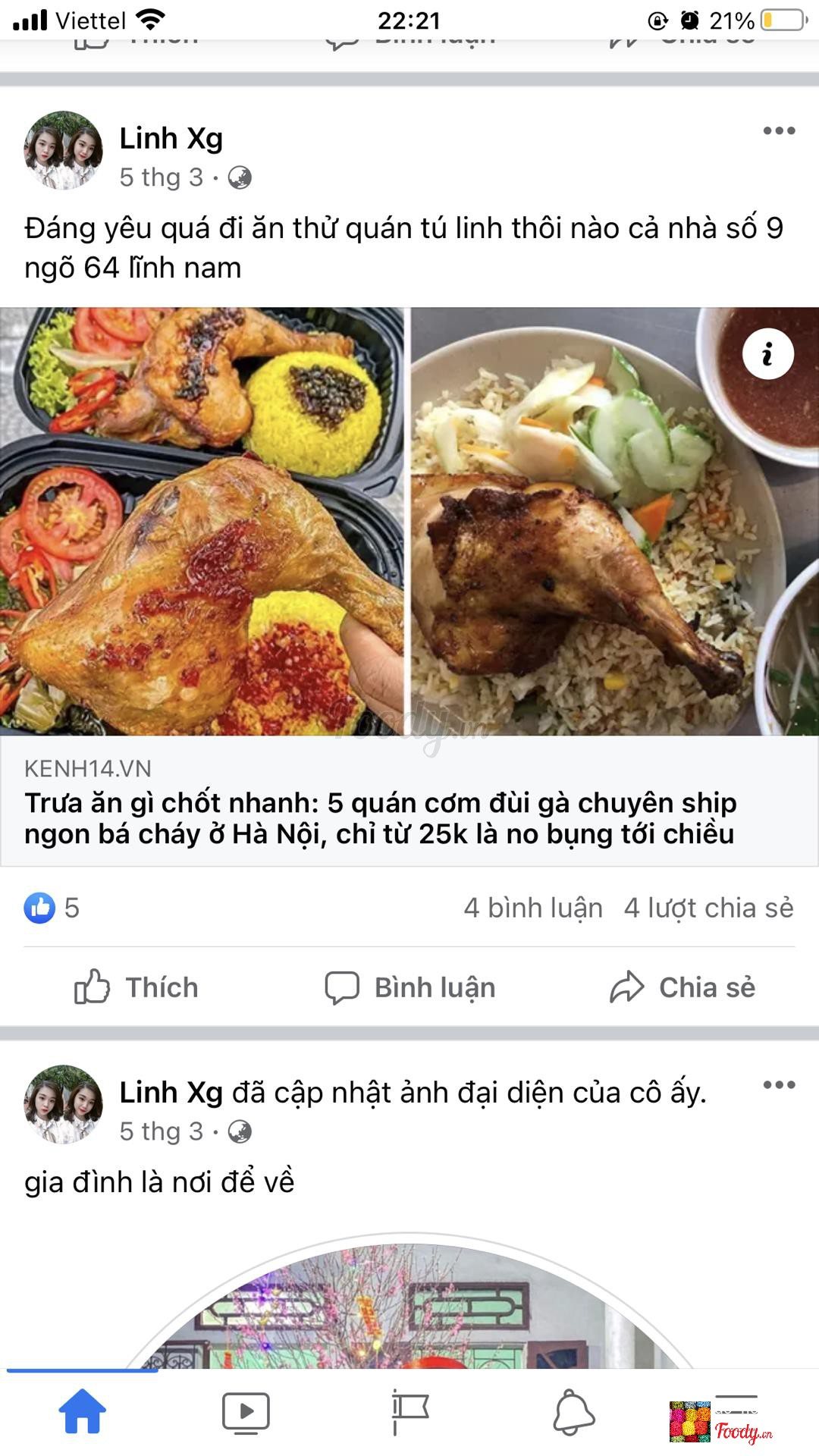Like the post with the Thích button
Viewport: 819px width, 1456px height.
click(x=136, y=987)
